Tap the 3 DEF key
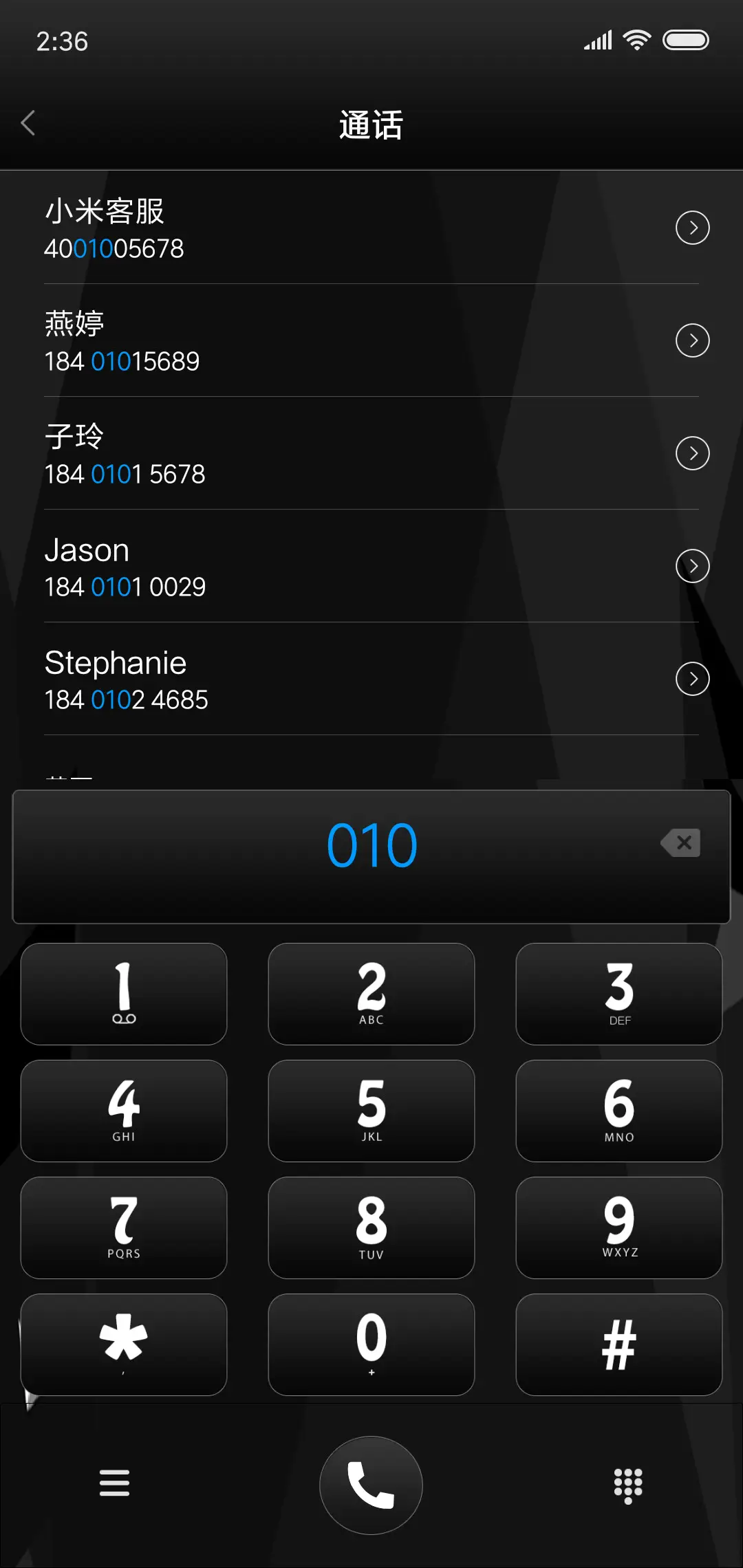This screenshot has height=1568, width=743. [619, 994]
